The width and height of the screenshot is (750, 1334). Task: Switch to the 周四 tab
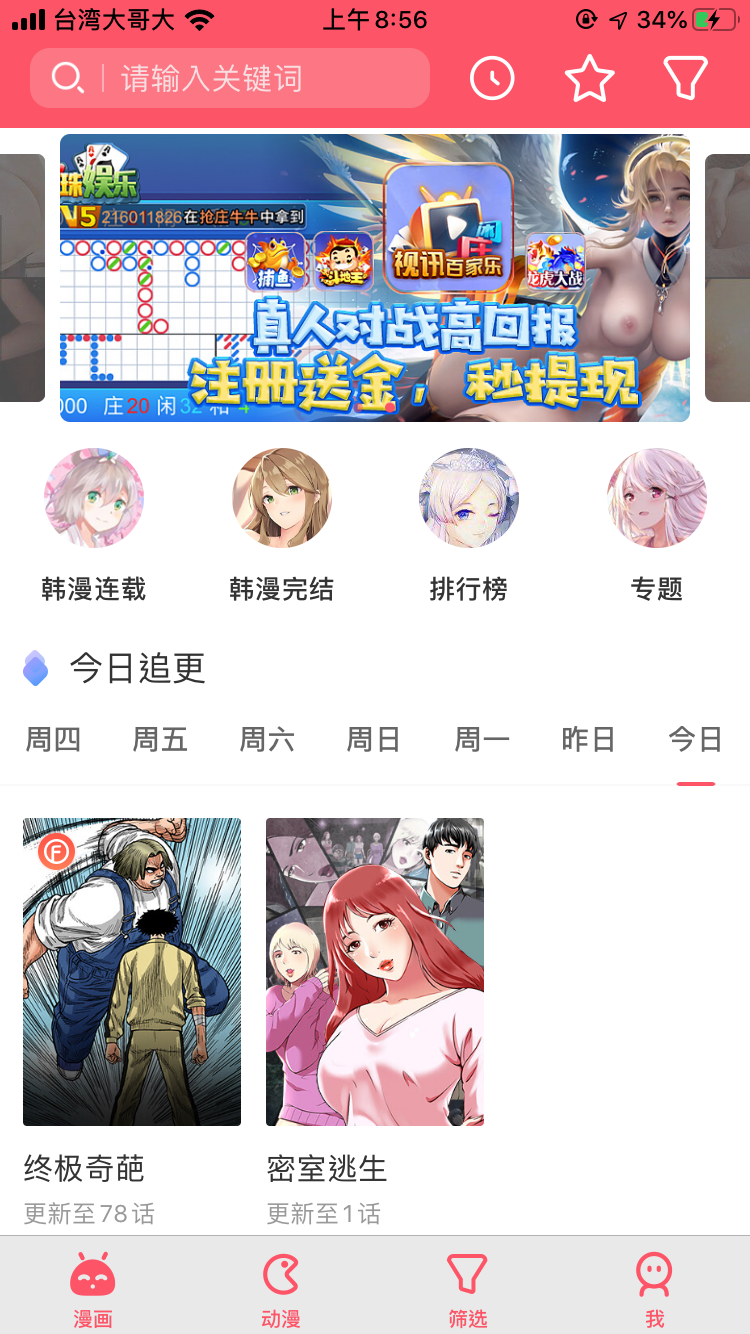click(53, 740)
